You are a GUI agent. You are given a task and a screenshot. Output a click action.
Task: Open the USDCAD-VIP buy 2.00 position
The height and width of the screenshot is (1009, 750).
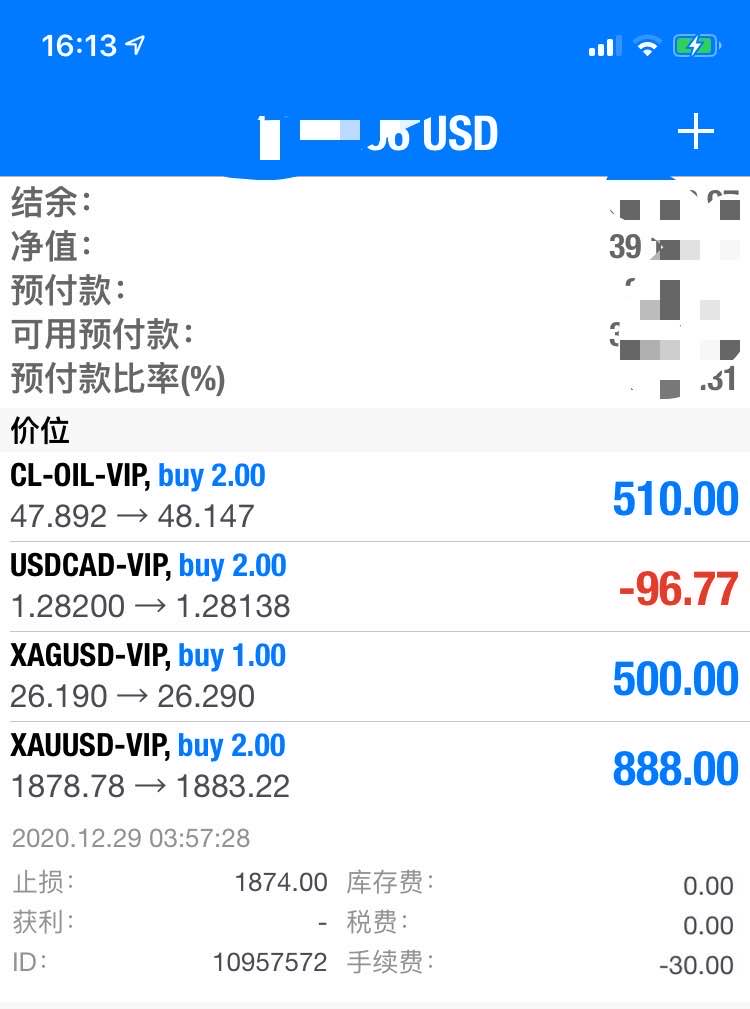coord(375,587)
